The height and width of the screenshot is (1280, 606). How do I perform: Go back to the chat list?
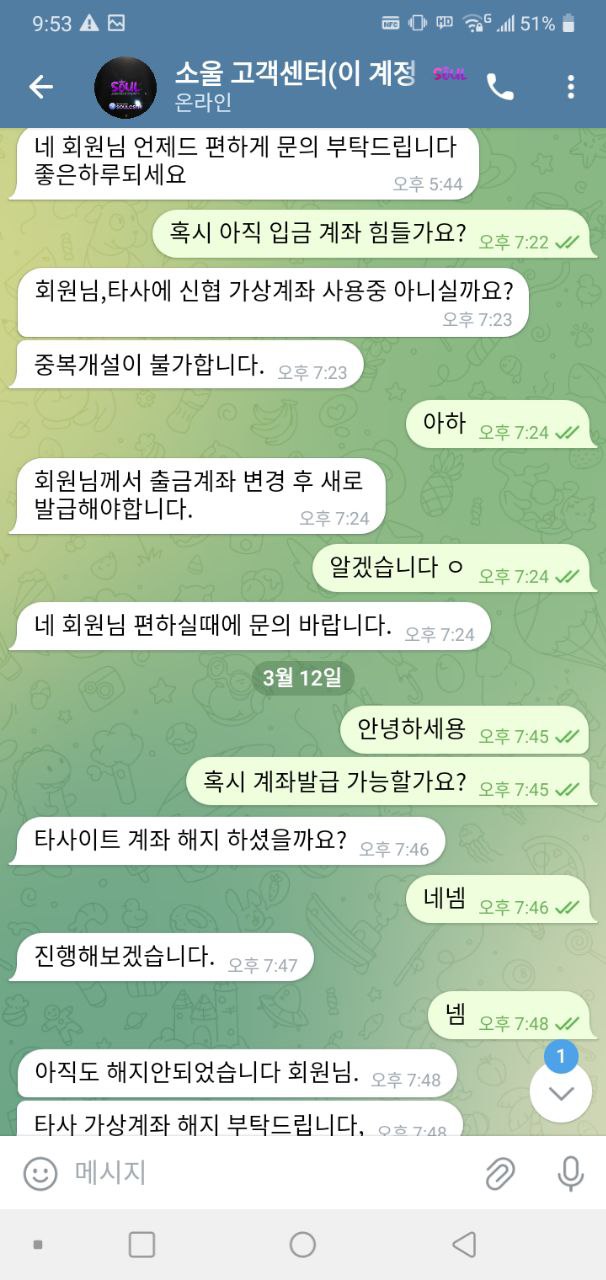point(41,88)
